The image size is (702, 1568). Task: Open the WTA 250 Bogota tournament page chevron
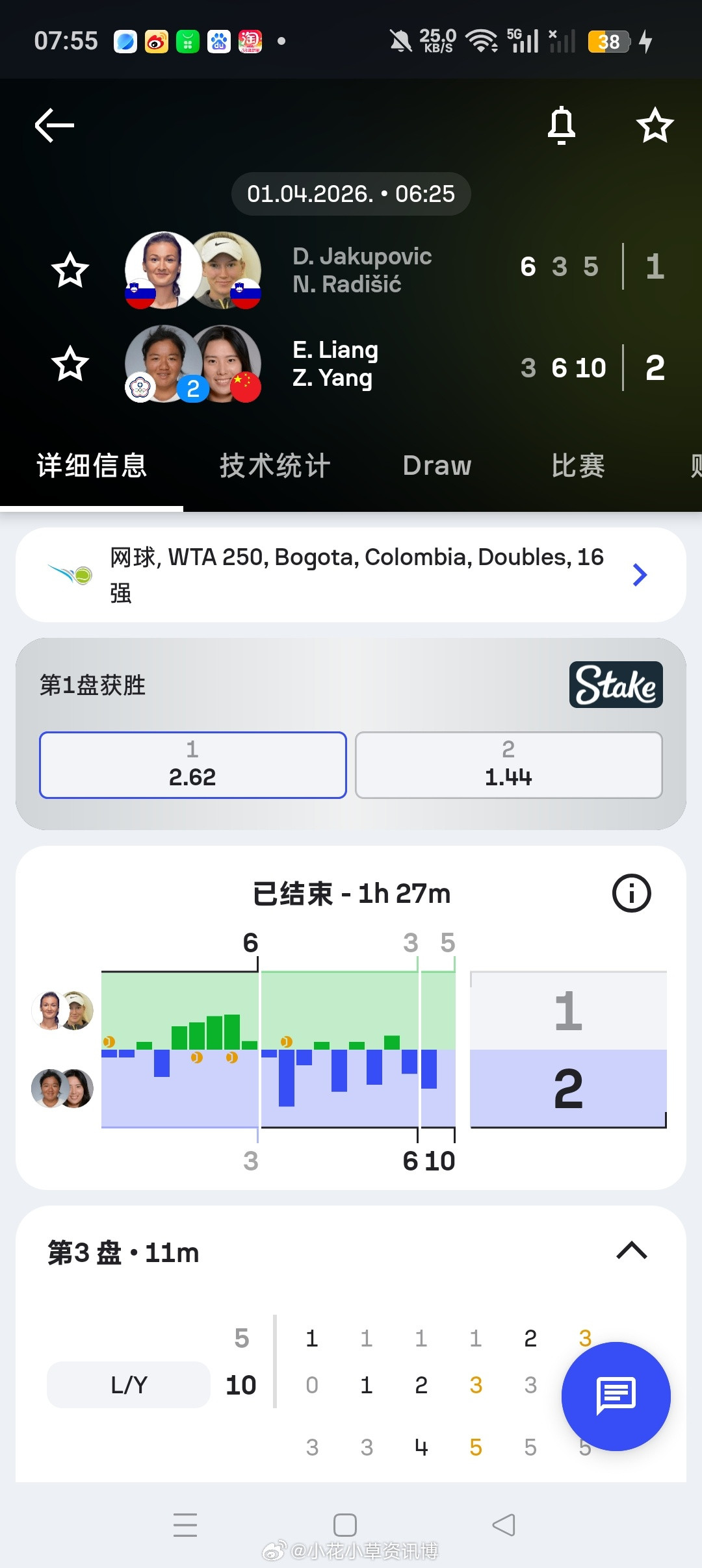640,574
